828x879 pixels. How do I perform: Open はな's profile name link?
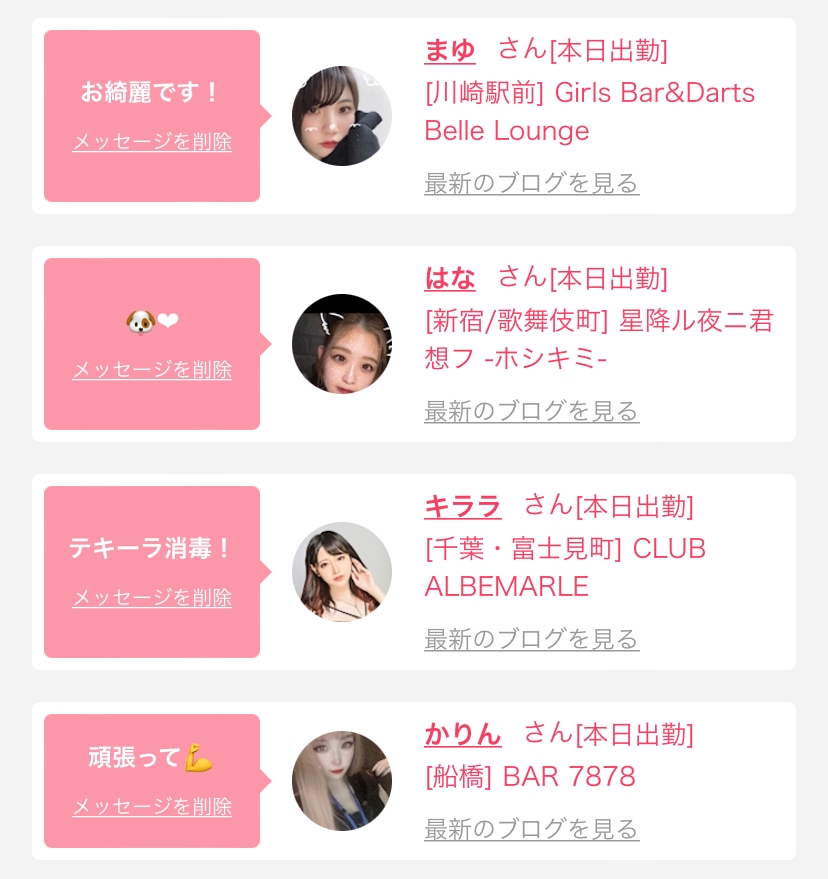point(450,279)
